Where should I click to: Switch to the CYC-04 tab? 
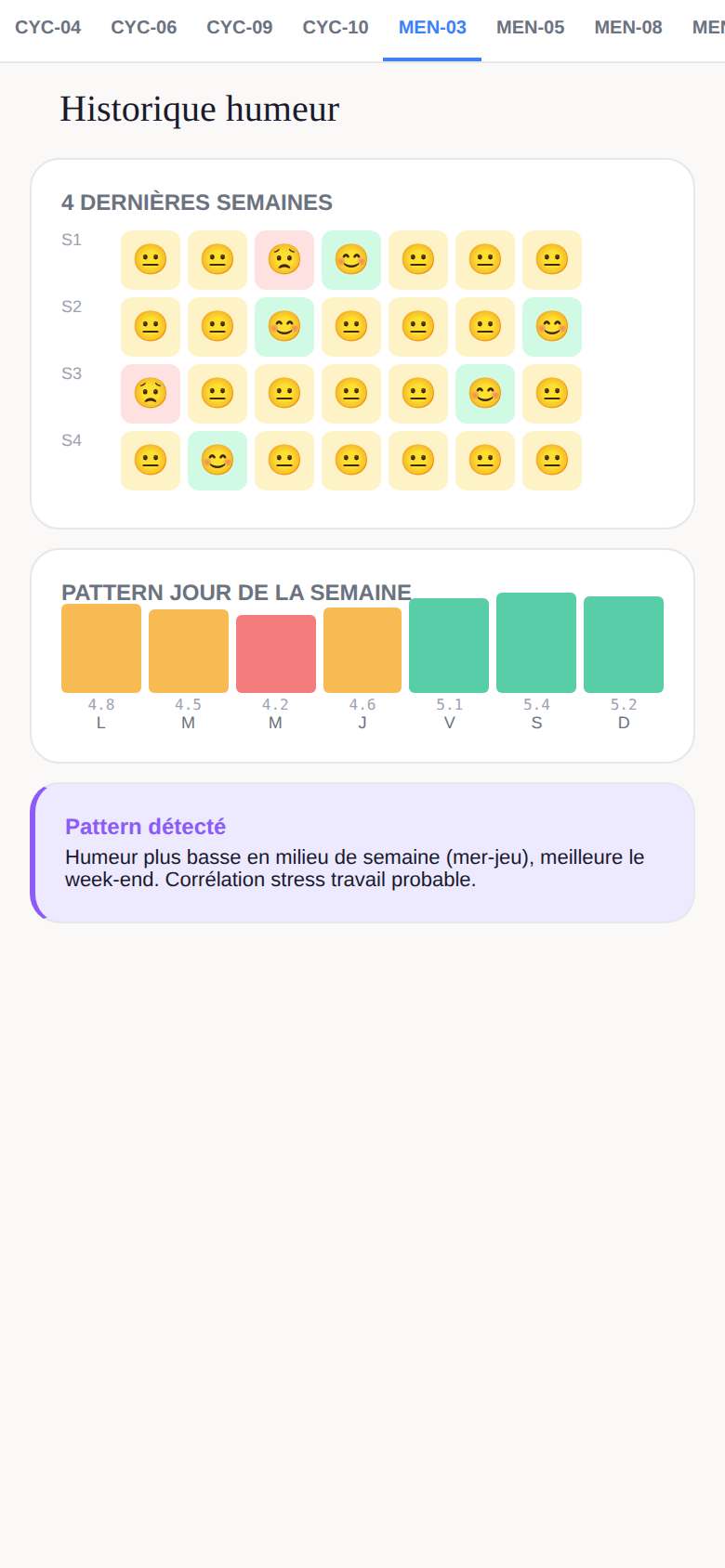coord(48,28)
